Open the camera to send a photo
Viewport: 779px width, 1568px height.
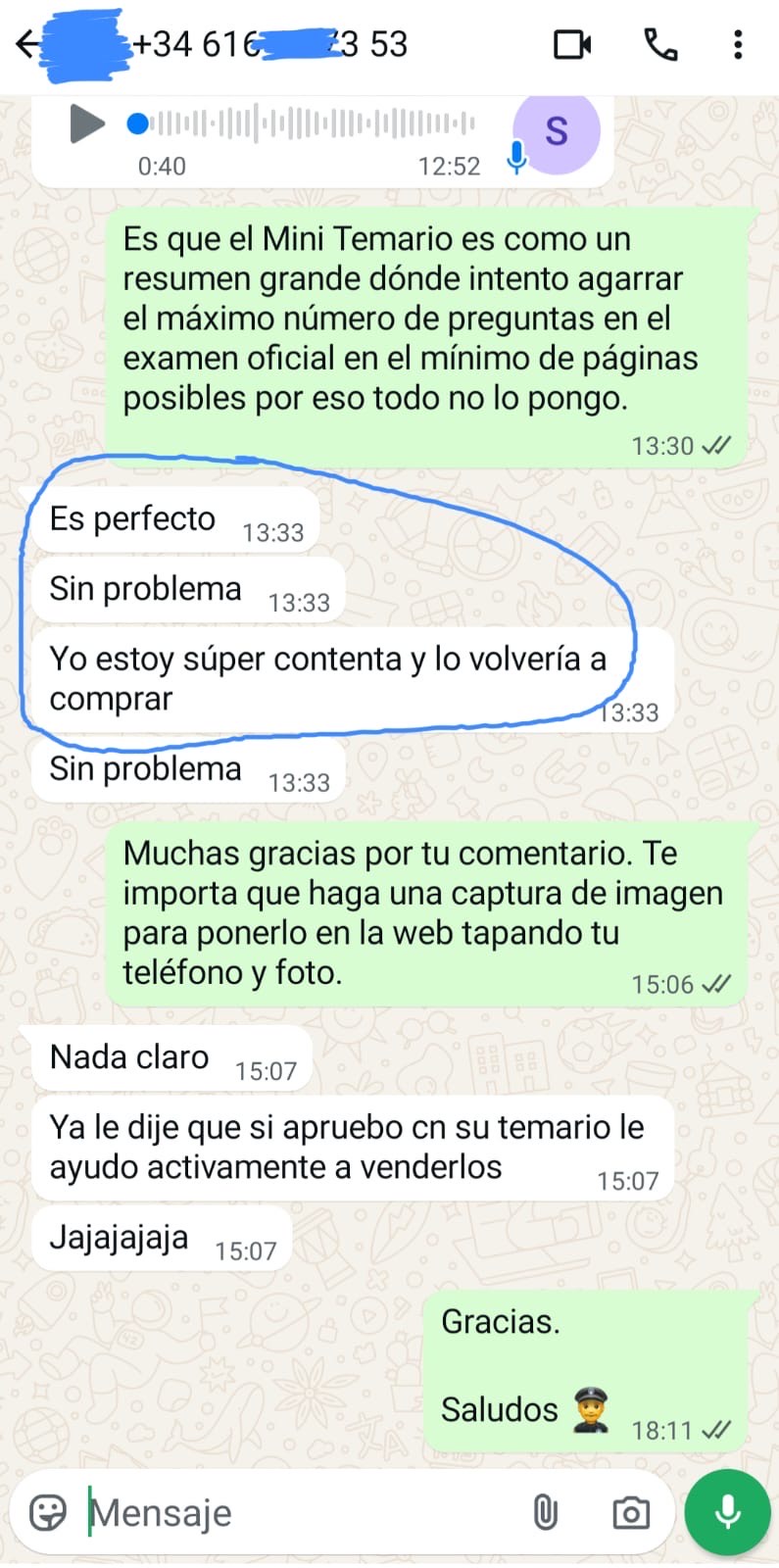pyautogui.click(x=630, y=1513)
